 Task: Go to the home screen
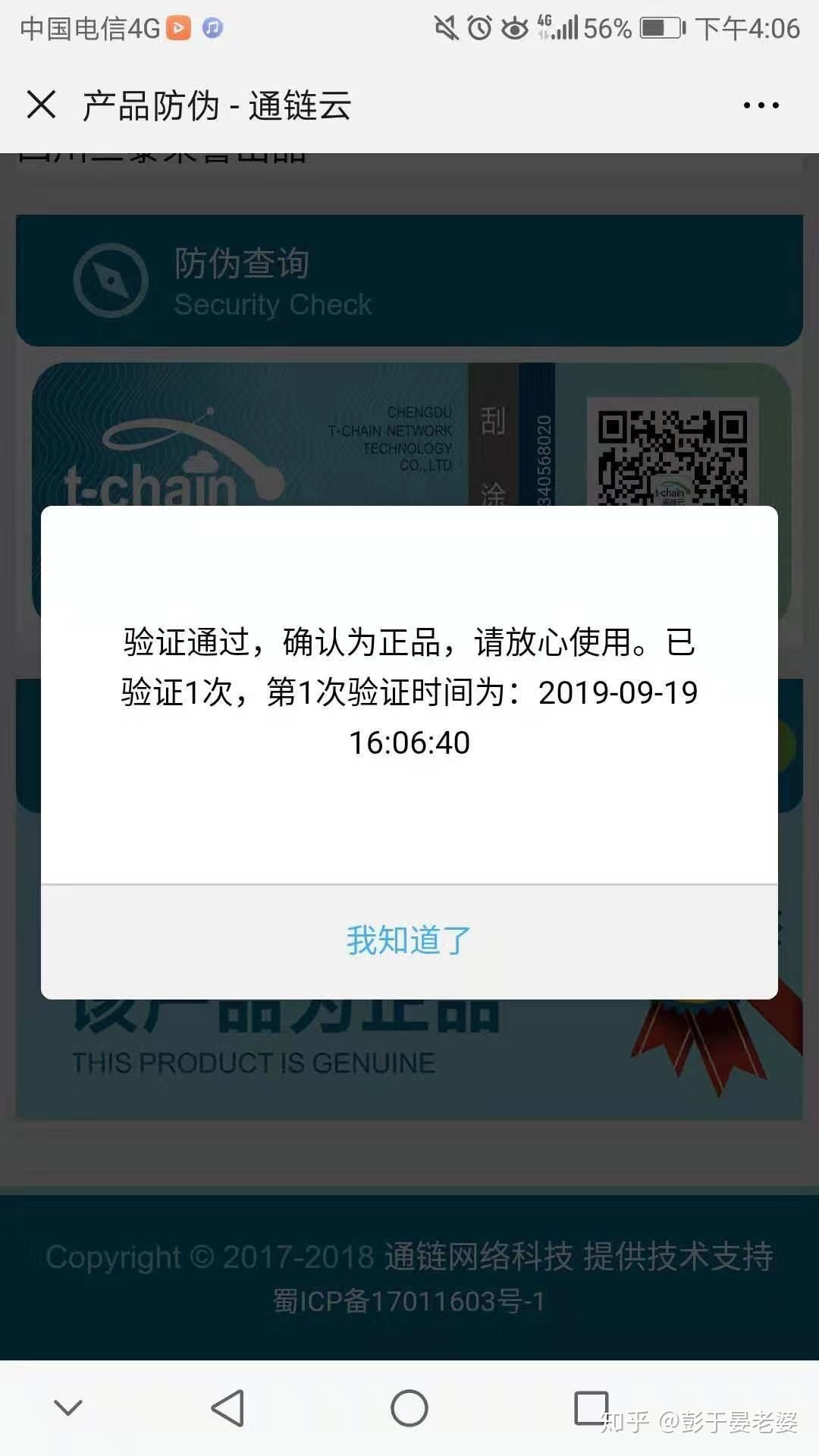coord(409,1408)
